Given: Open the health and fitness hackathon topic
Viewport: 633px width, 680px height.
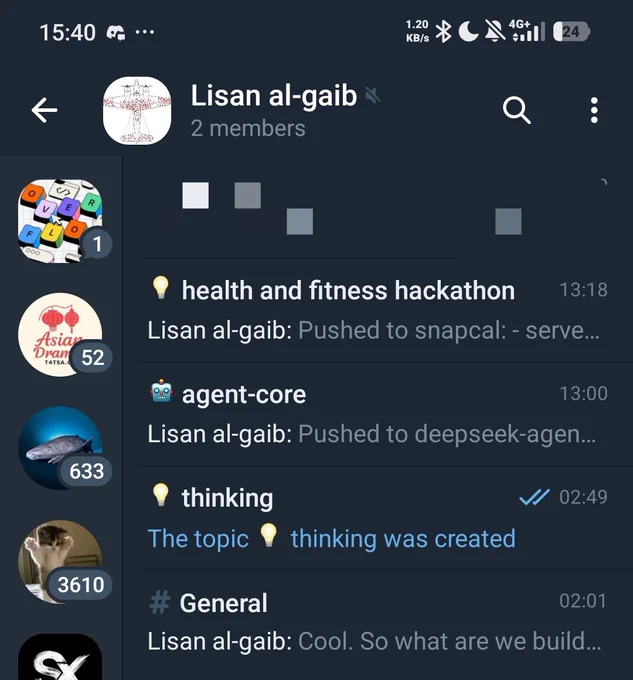Looking at the screenshot, I should click(377, 311).
